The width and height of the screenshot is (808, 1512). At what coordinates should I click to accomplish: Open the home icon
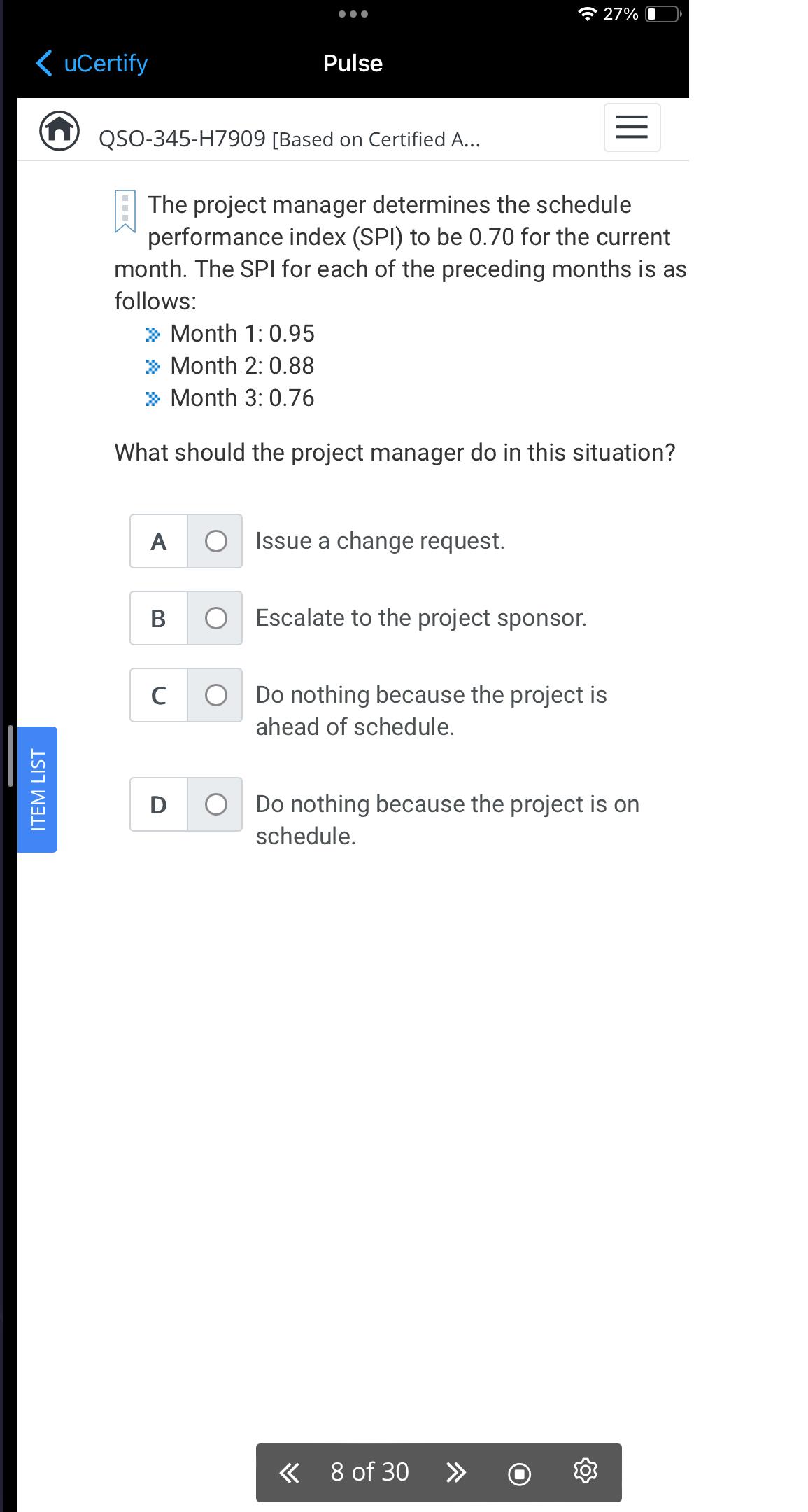pos(59,130)
